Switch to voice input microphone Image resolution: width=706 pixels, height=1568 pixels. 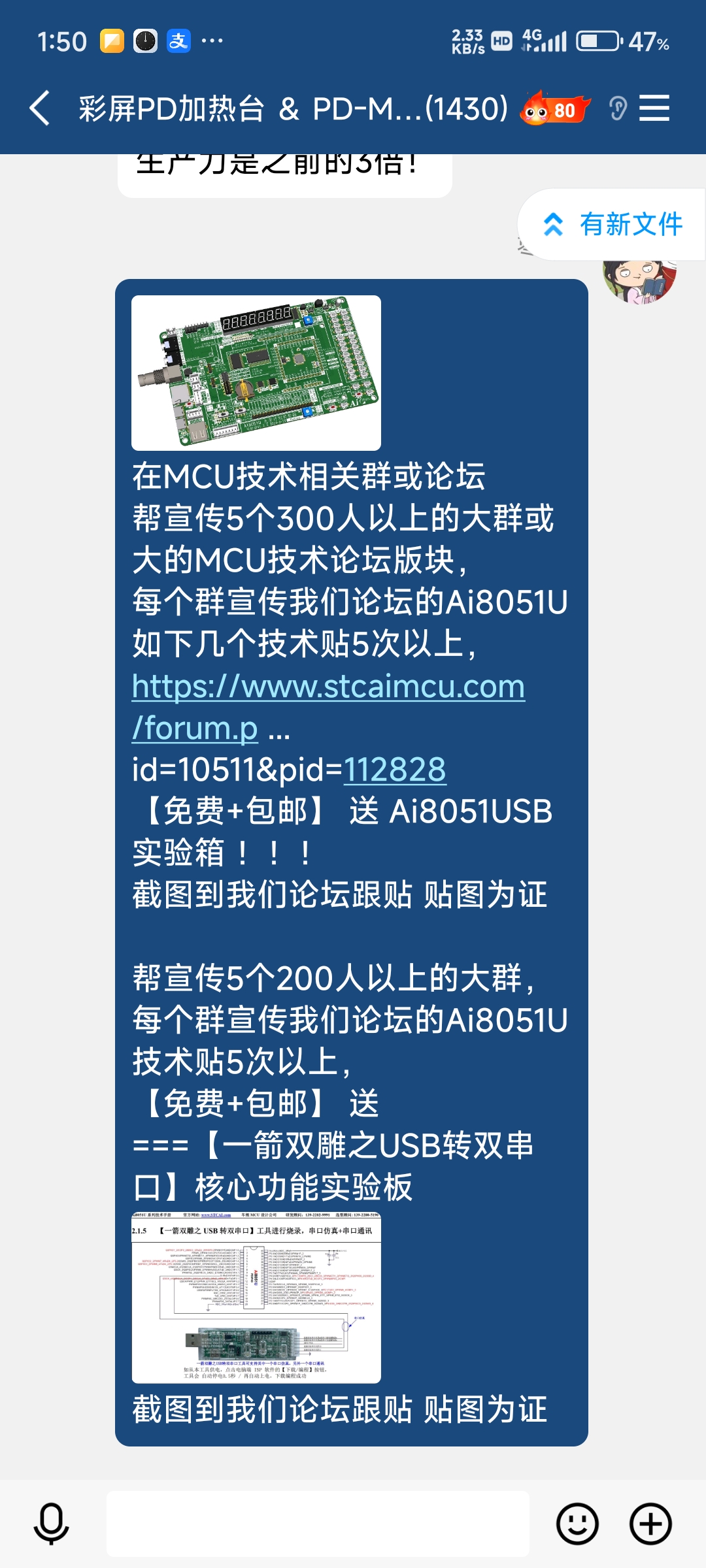(x=51, y=1524)
